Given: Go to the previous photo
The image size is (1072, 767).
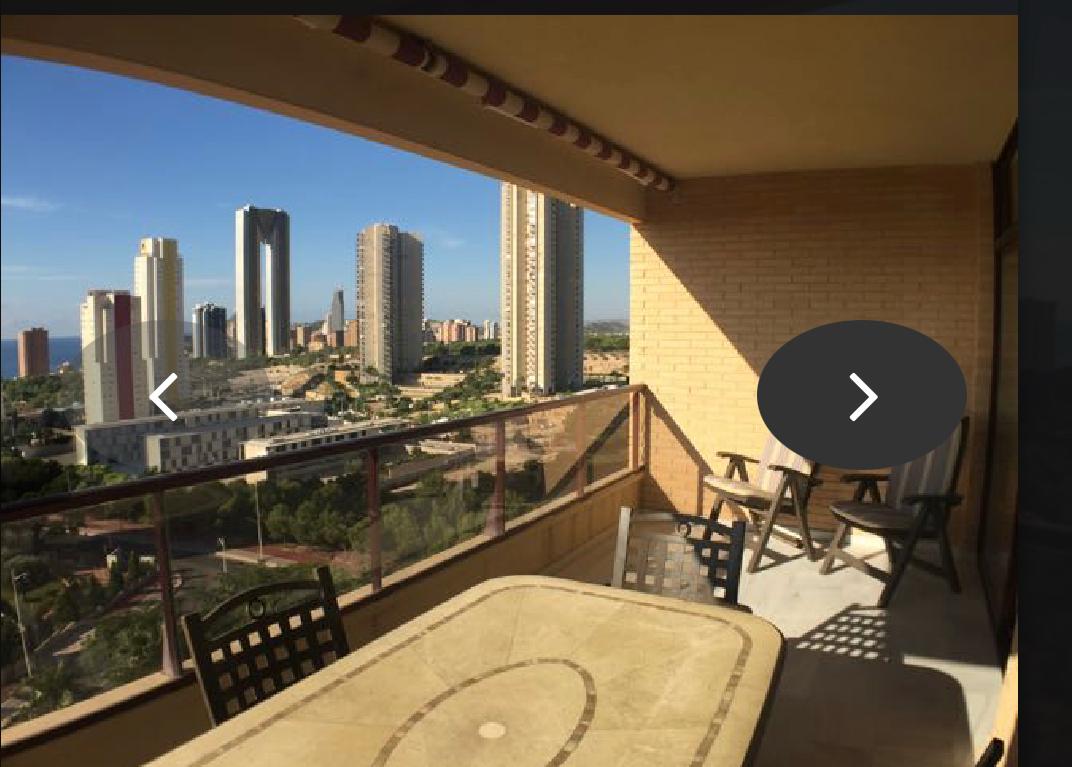Looking at the screenshot, I should click(163, 397).
